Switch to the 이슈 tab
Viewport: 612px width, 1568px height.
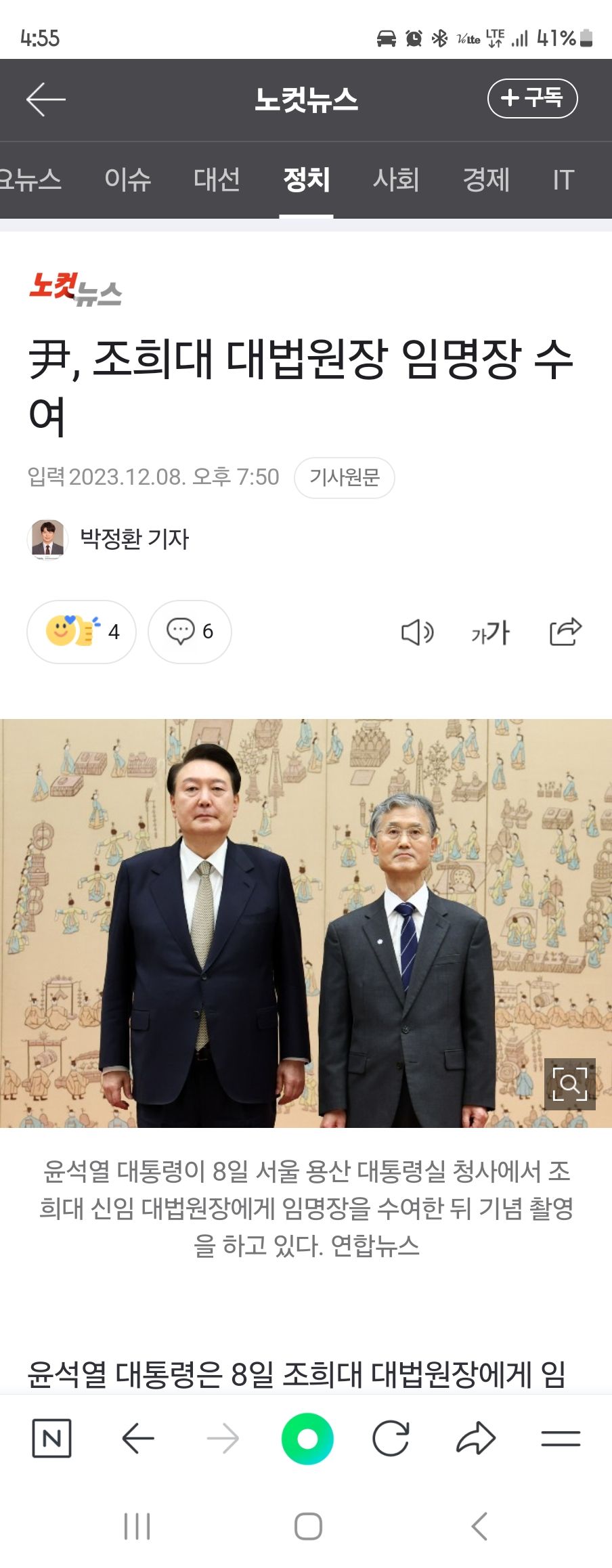(127, 179)
